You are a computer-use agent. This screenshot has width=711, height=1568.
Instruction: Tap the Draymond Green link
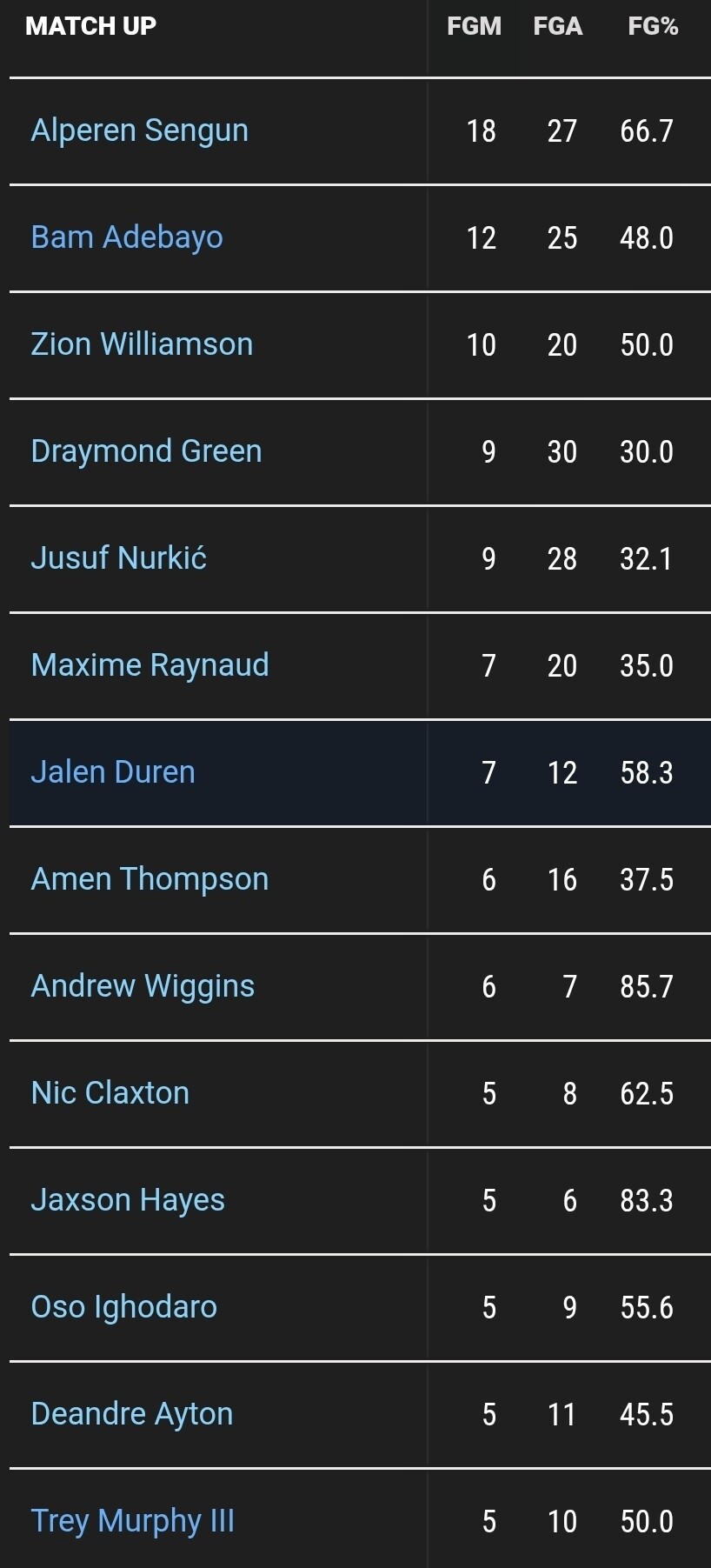tap(146, 452)
